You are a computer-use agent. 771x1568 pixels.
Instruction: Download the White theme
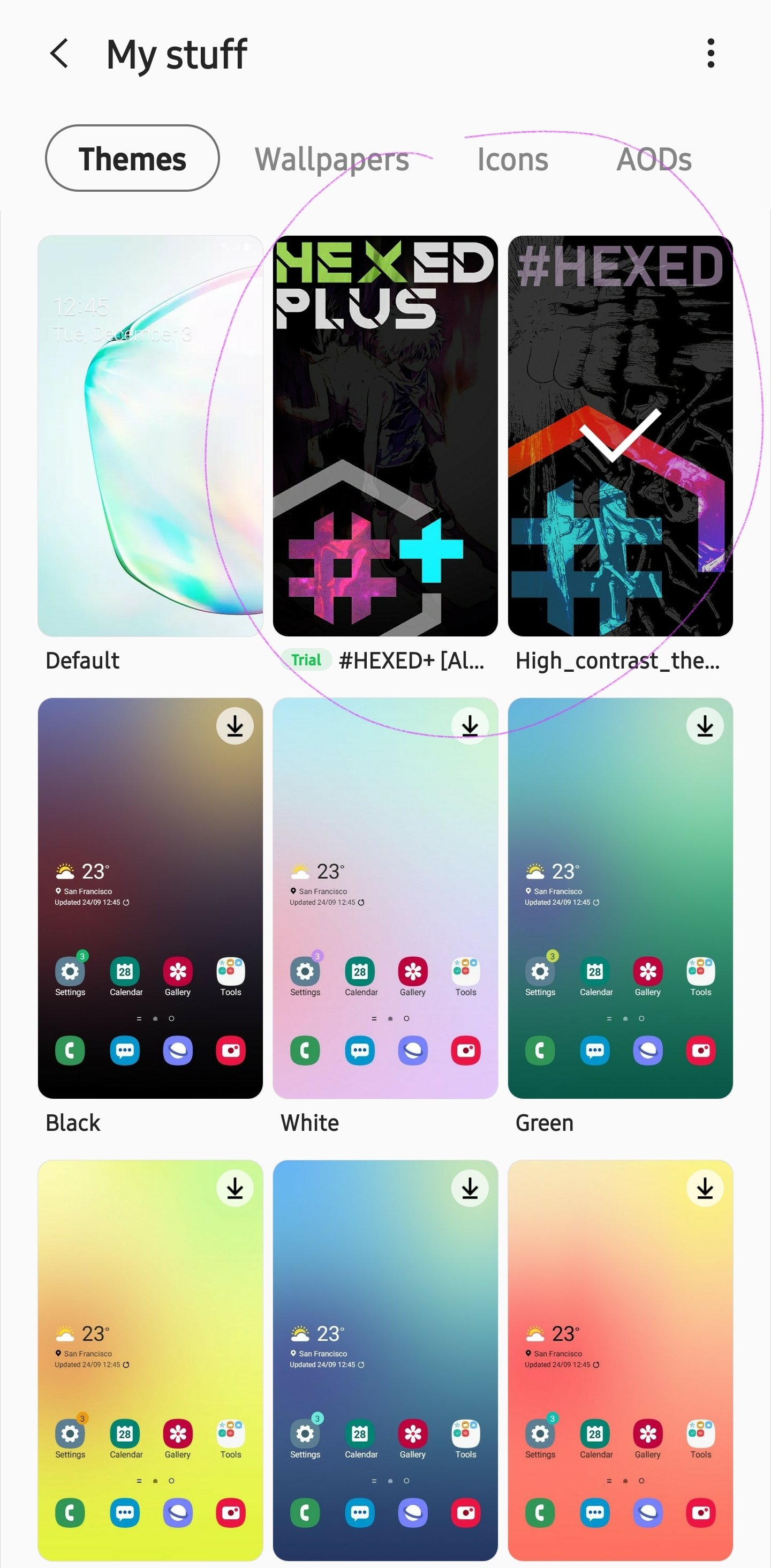point(469,725)
